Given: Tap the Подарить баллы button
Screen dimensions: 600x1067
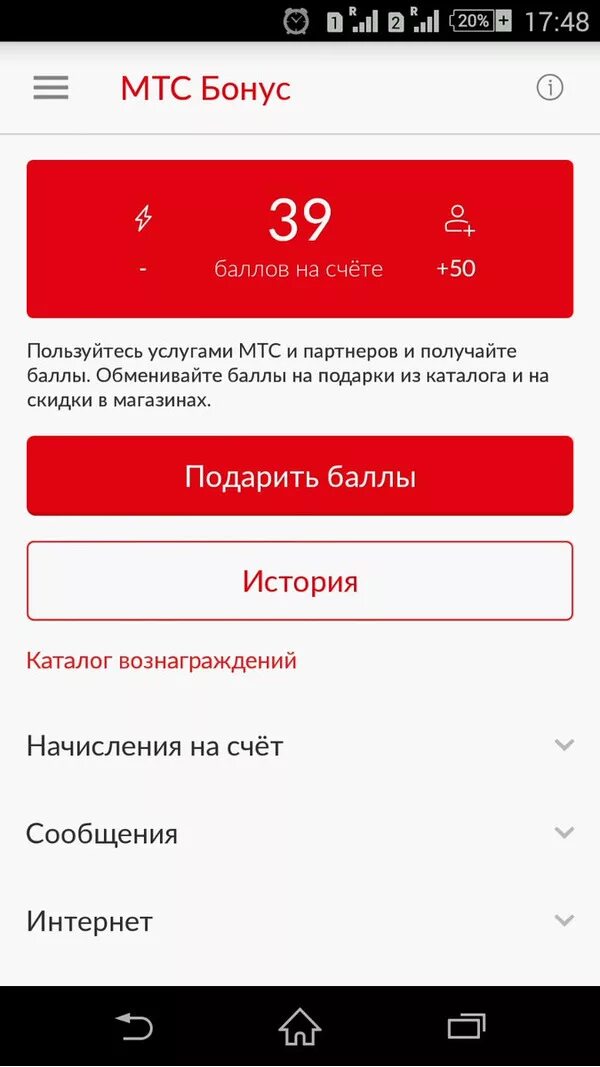Looking at the screenshot, I should coord(300,476).
